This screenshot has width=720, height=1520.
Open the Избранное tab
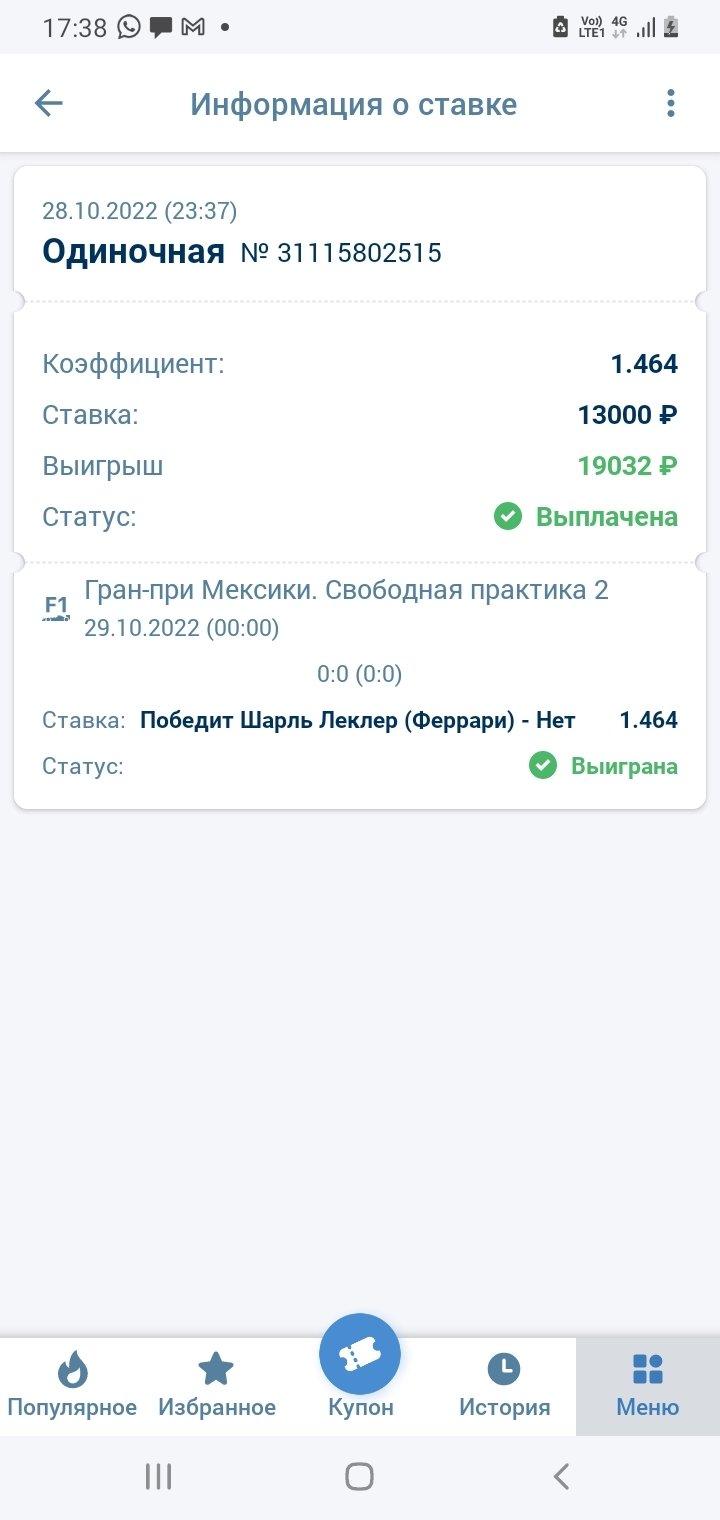pos(216,1385)
